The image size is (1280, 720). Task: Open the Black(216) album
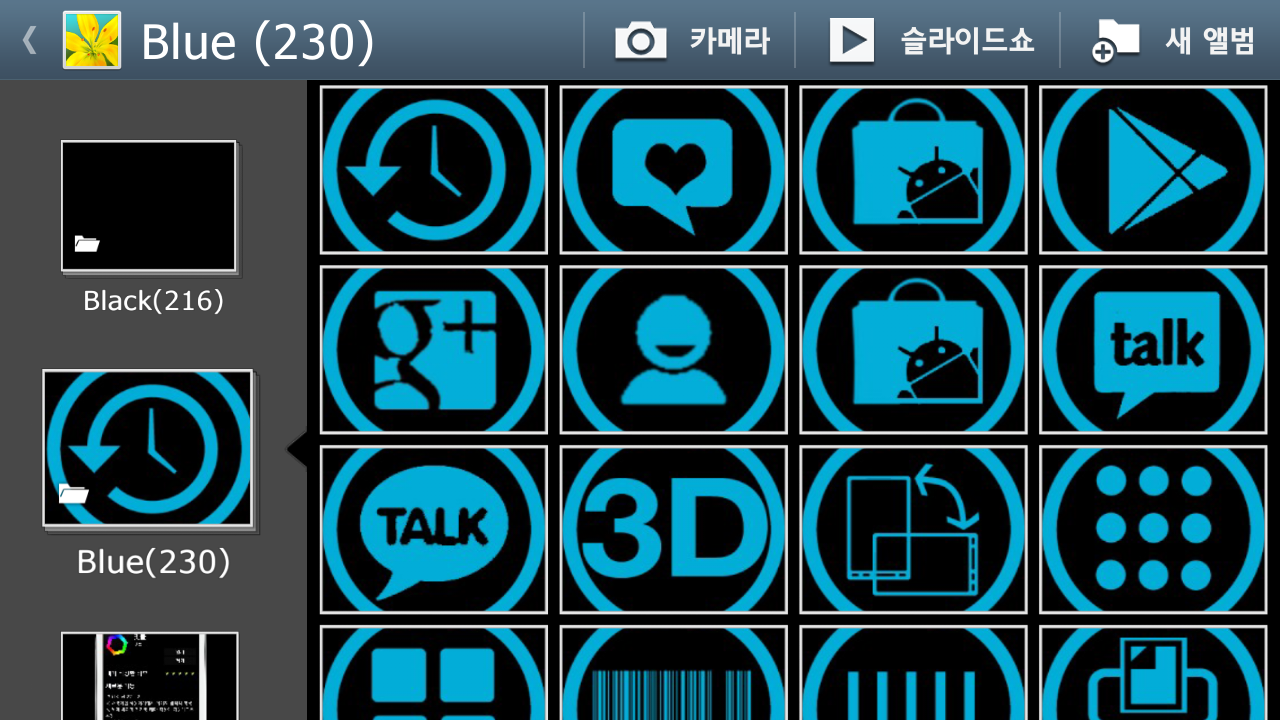[x=149, y=206]
